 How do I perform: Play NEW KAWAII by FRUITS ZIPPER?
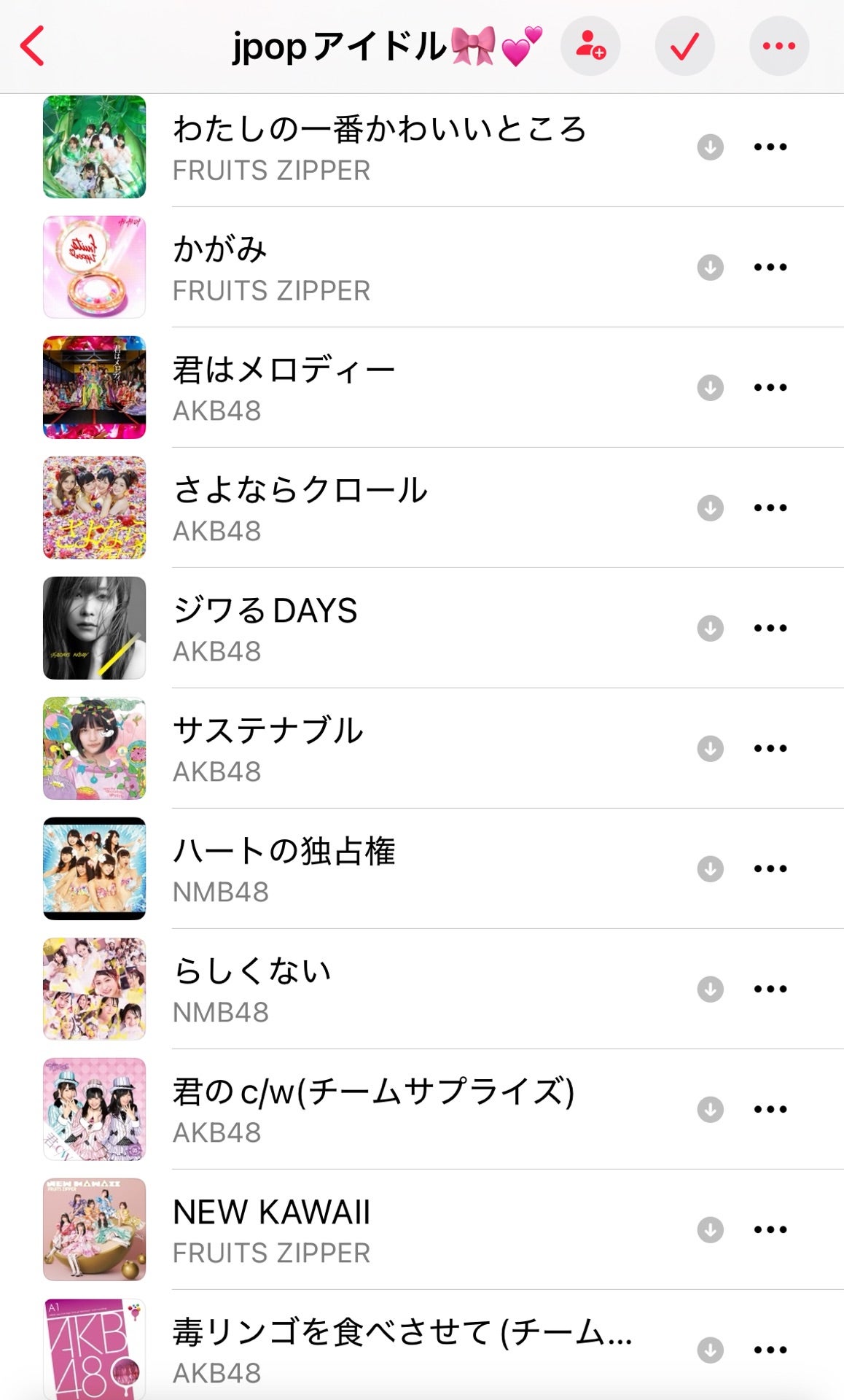click(x=271, y=1229)
